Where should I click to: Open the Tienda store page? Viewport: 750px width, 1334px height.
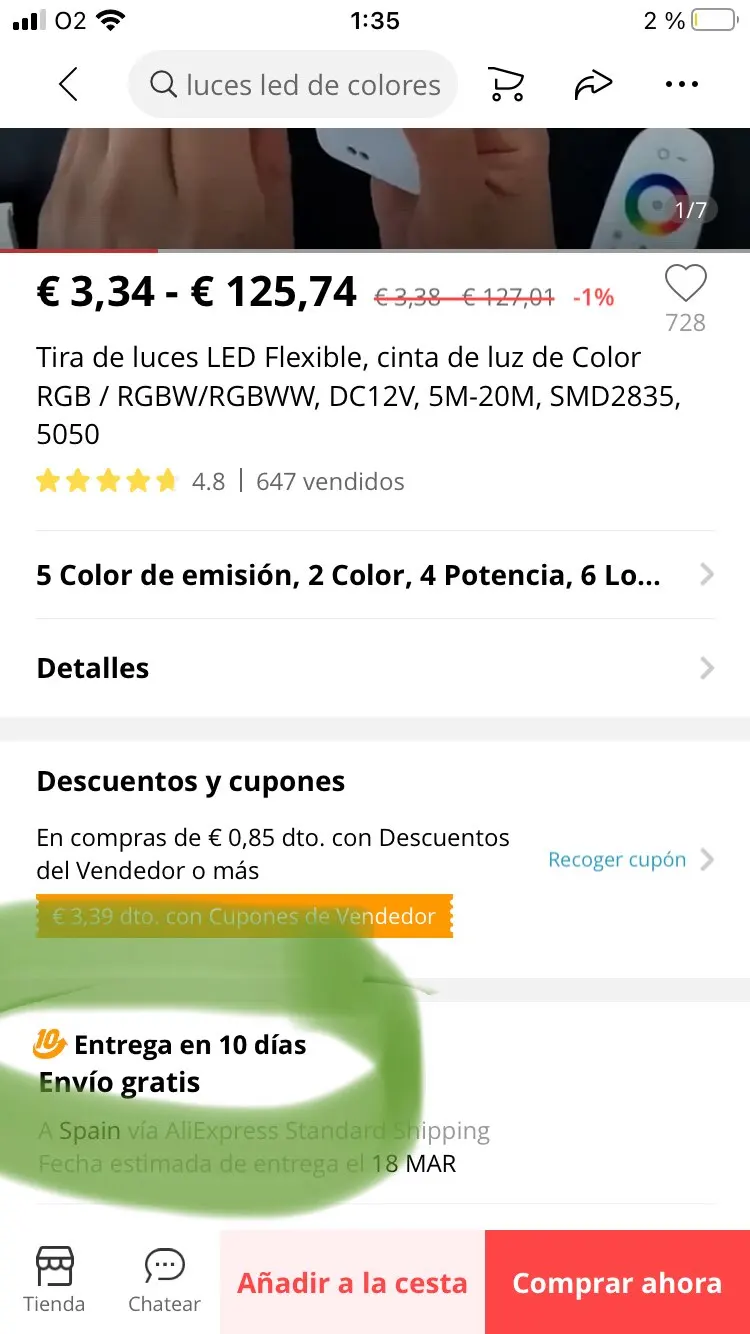tap(54, 1280)
